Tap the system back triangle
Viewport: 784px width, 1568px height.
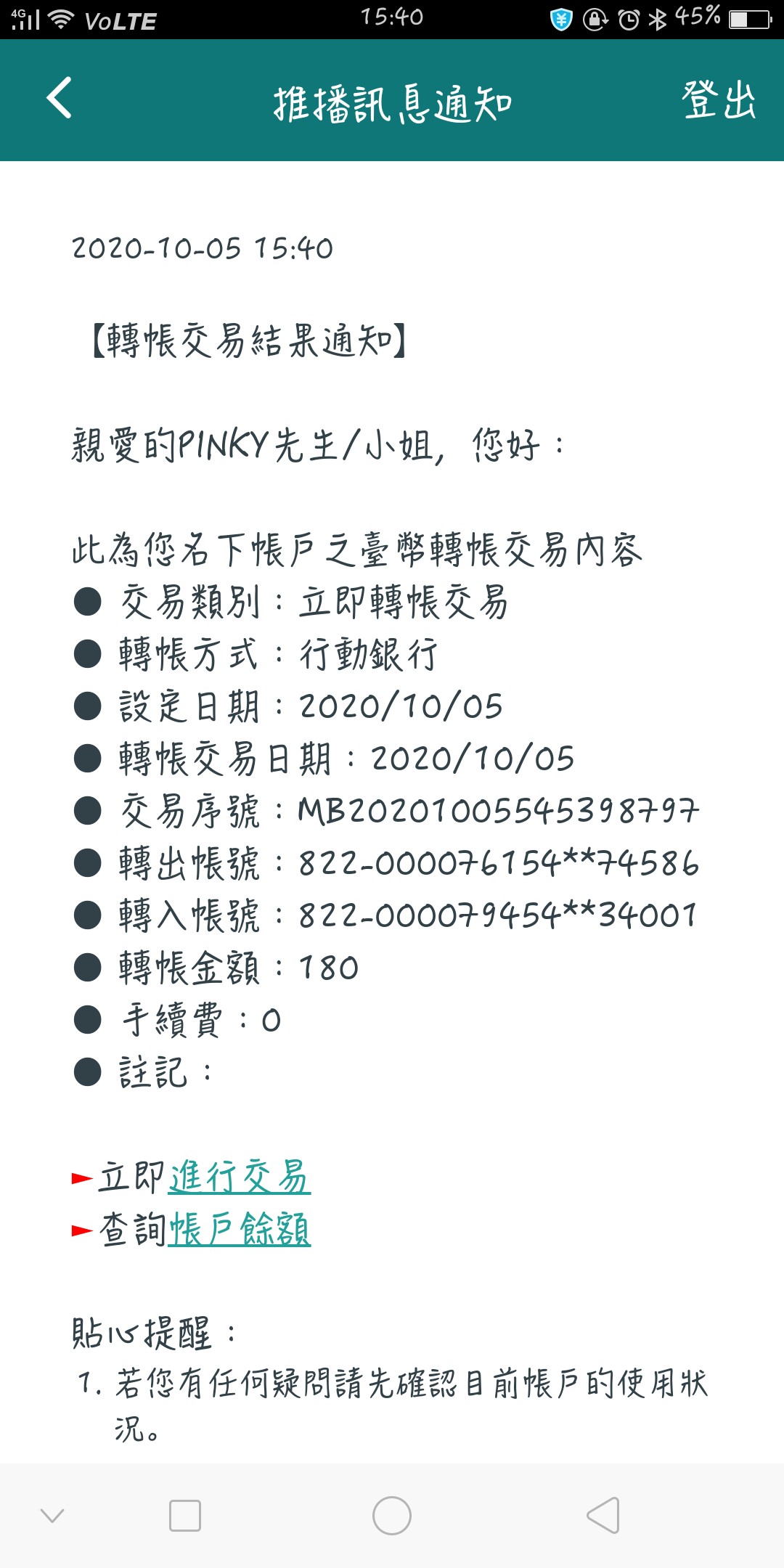(603, 1516)
